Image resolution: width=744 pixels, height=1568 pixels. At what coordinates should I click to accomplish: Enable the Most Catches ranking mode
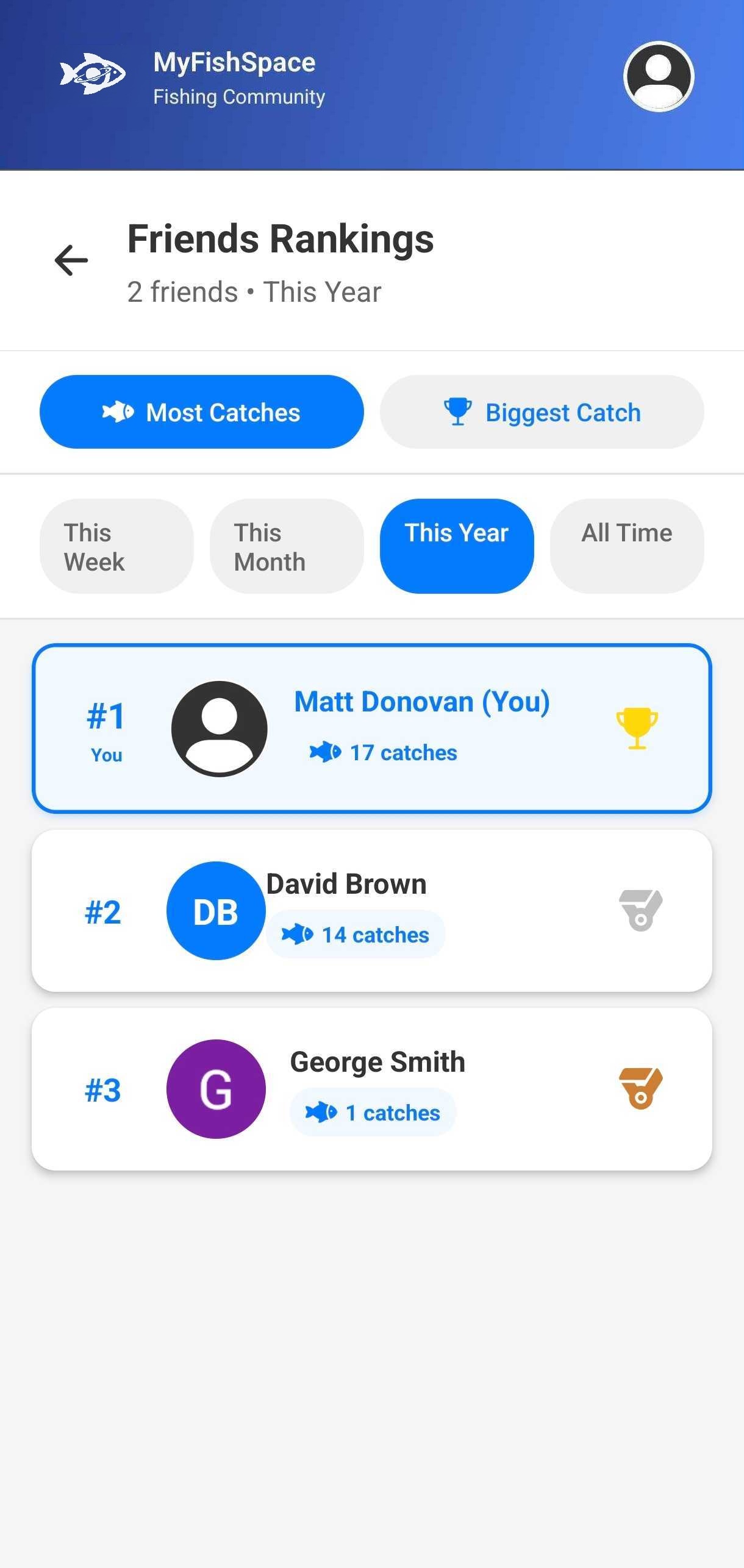point(201,412)
